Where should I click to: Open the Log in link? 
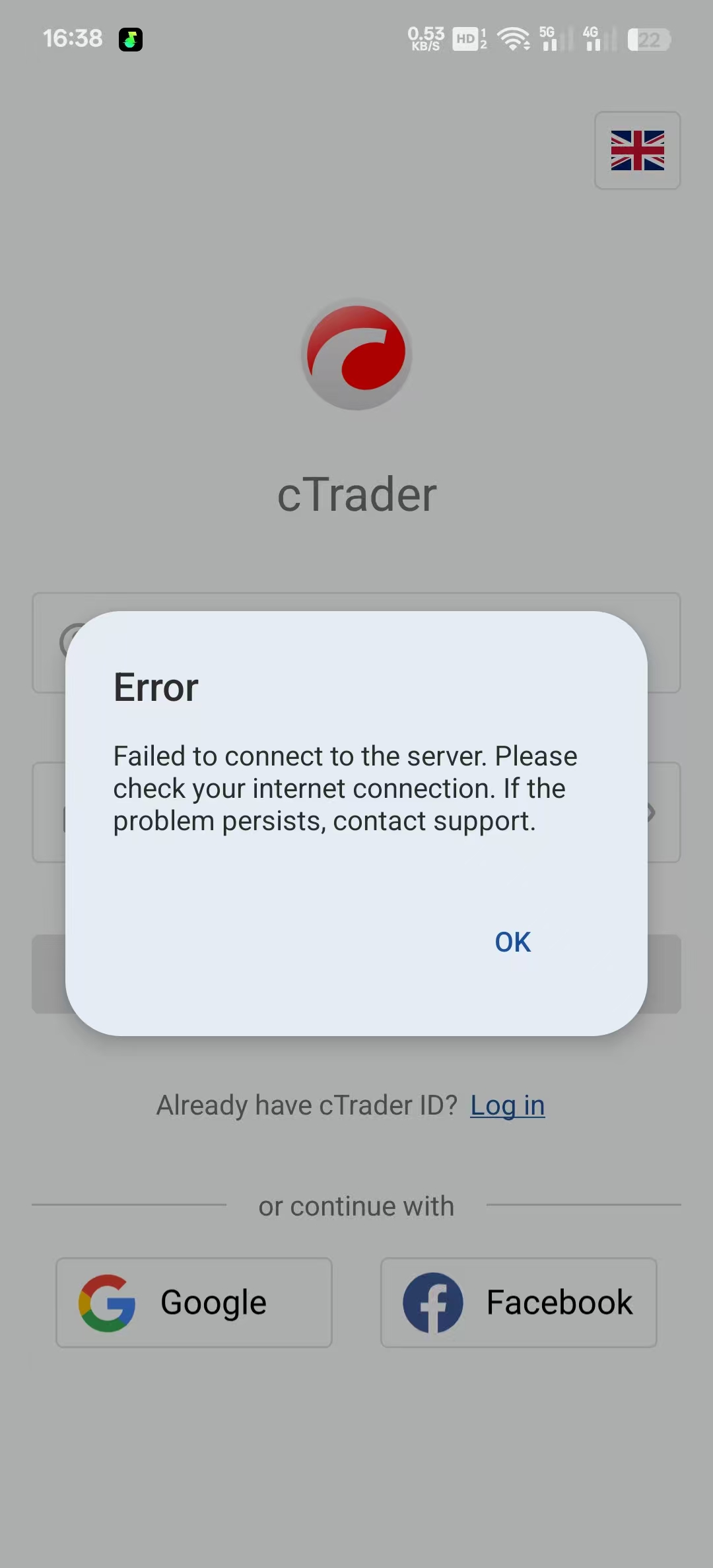[507, 1105]
